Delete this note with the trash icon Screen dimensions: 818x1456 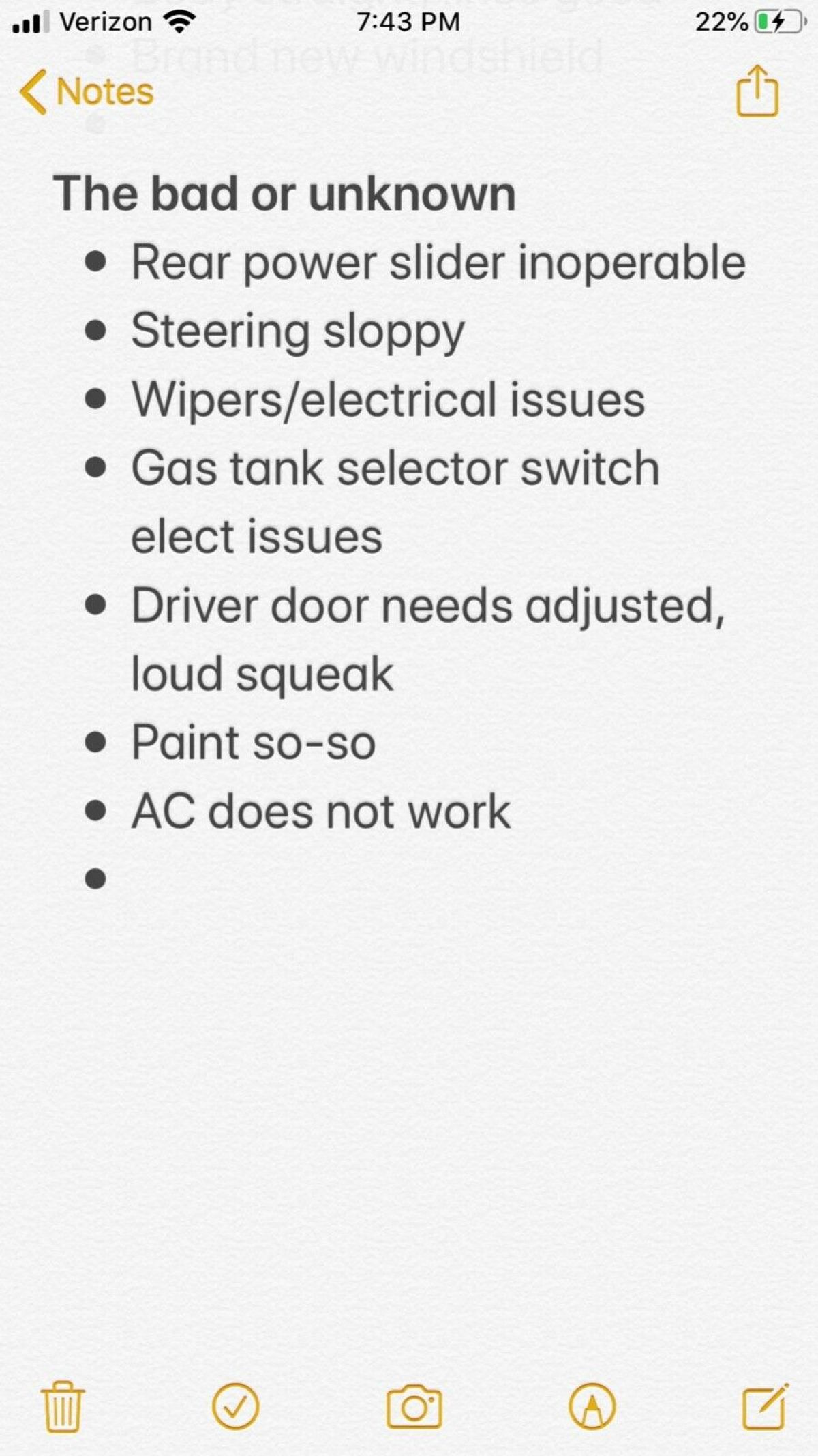63,1407
